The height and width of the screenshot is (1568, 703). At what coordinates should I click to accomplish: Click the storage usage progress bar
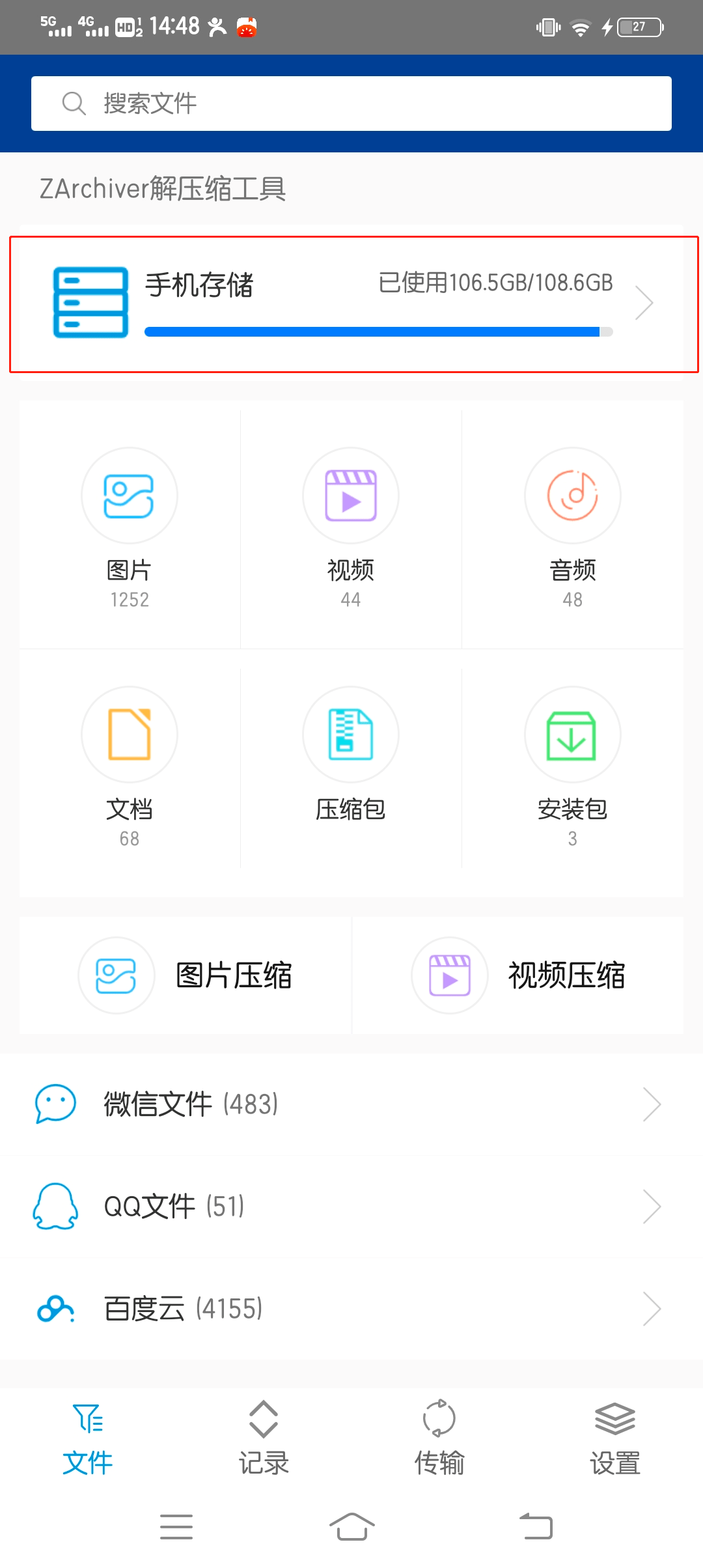378,331
